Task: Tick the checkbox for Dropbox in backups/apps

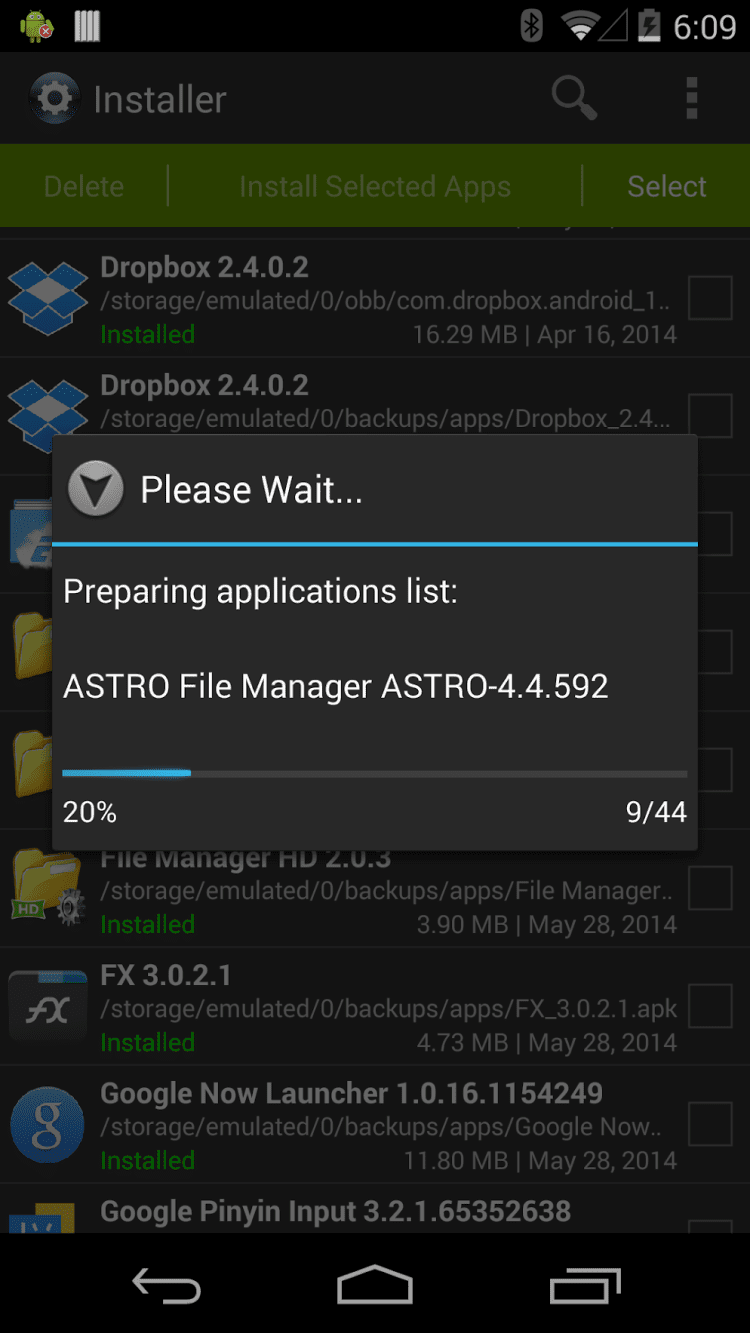Action: point(710,415)
